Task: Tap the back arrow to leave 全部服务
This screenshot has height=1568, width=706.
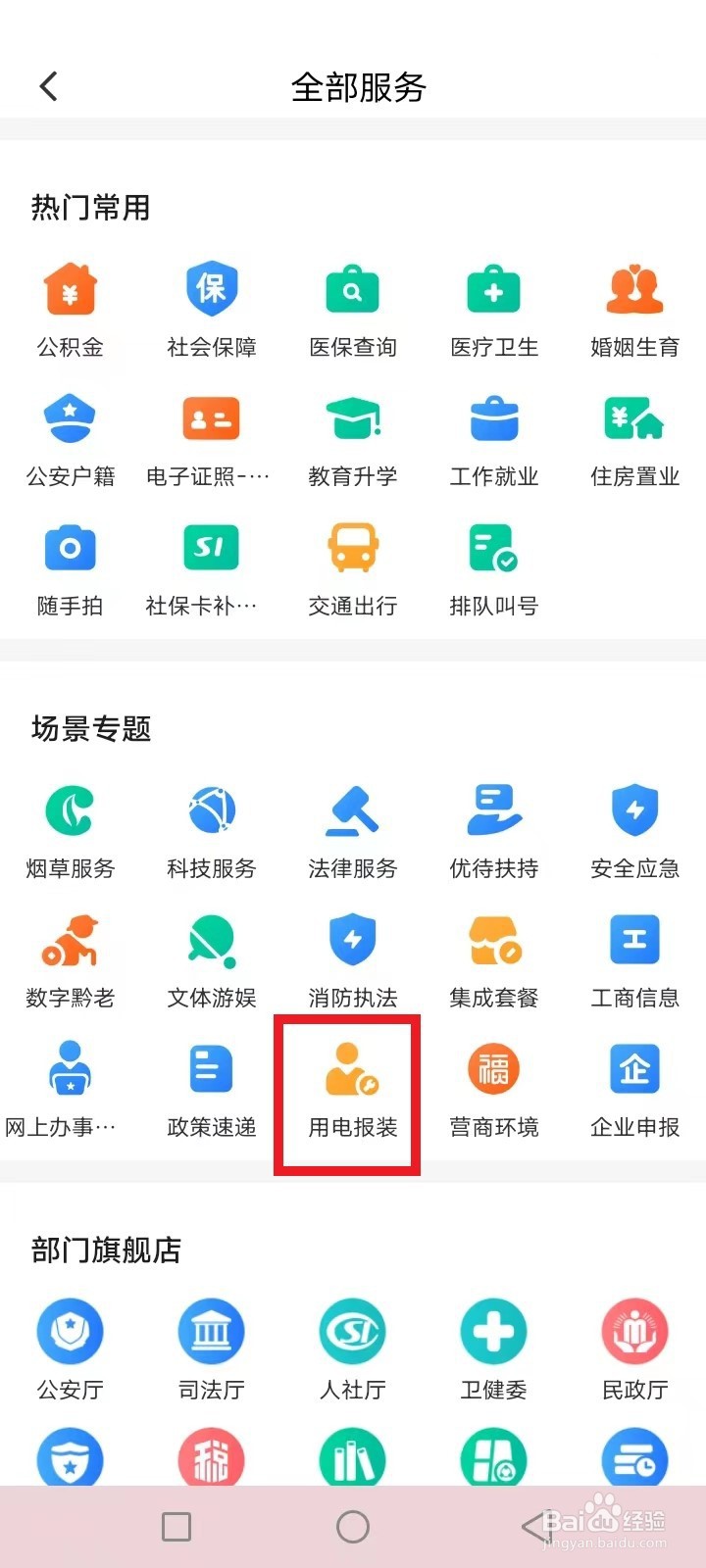Action: [48, 86]
